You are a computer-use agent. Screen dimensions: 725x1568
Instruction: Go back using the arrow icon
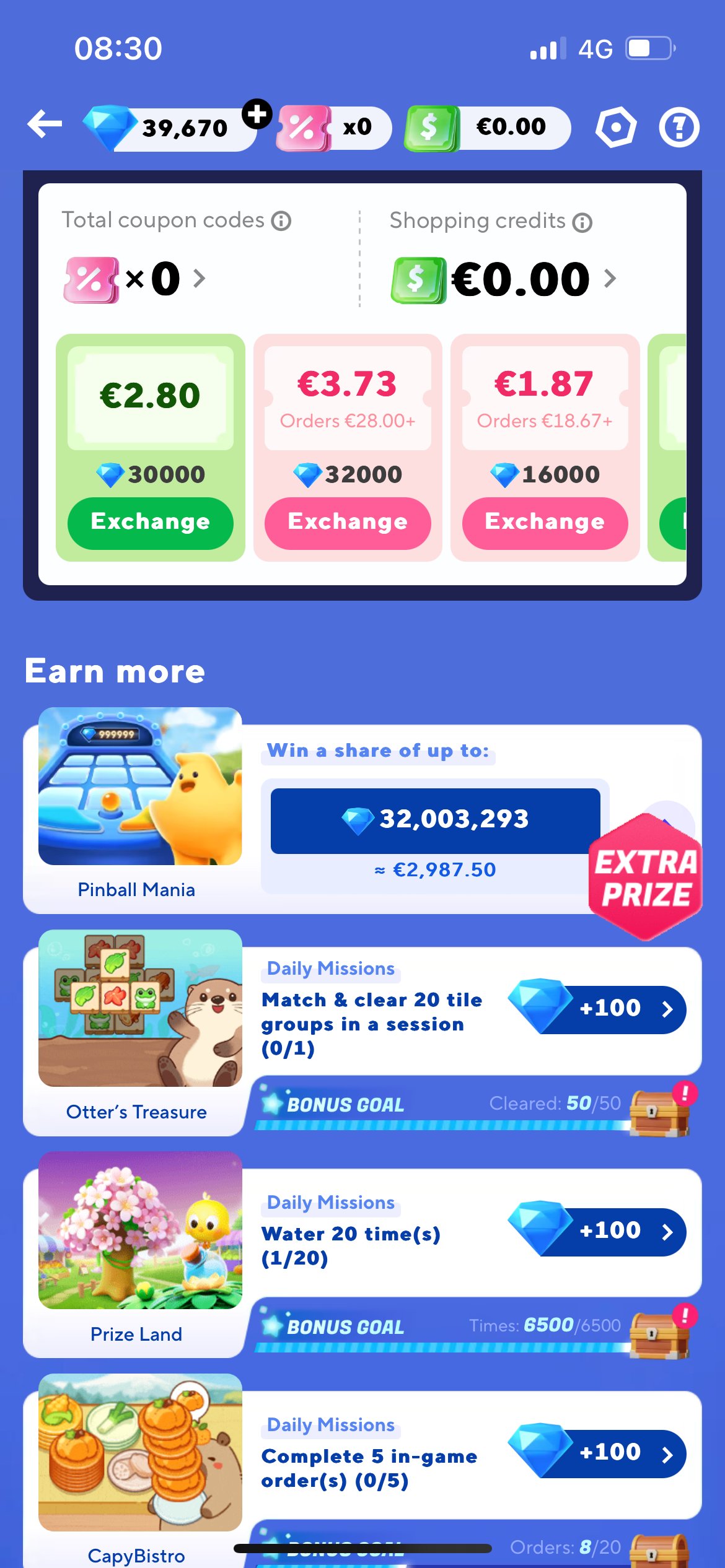coord(45,124)
